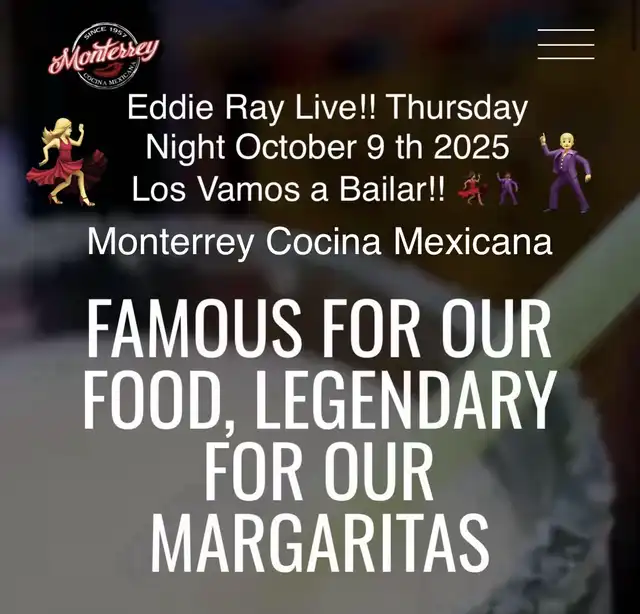
Task: Open the hamburger navigation menu
Action: click(566, 44)
